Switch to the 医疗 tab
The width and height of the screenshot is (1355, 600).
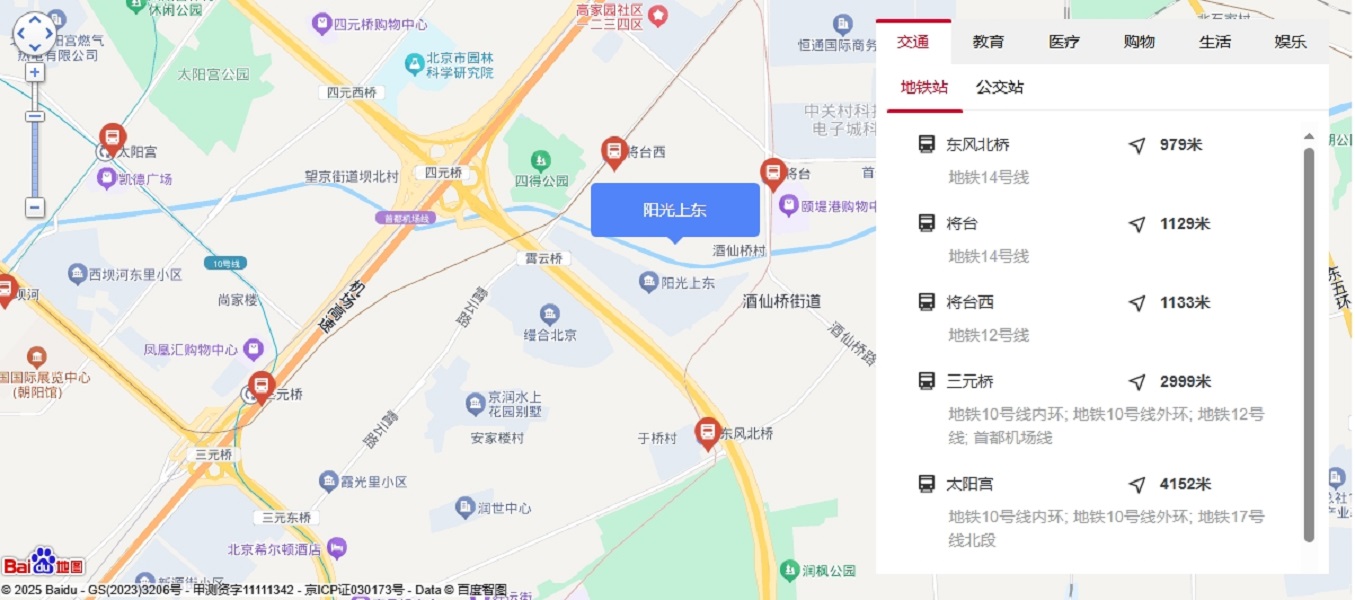[1064, 42]
